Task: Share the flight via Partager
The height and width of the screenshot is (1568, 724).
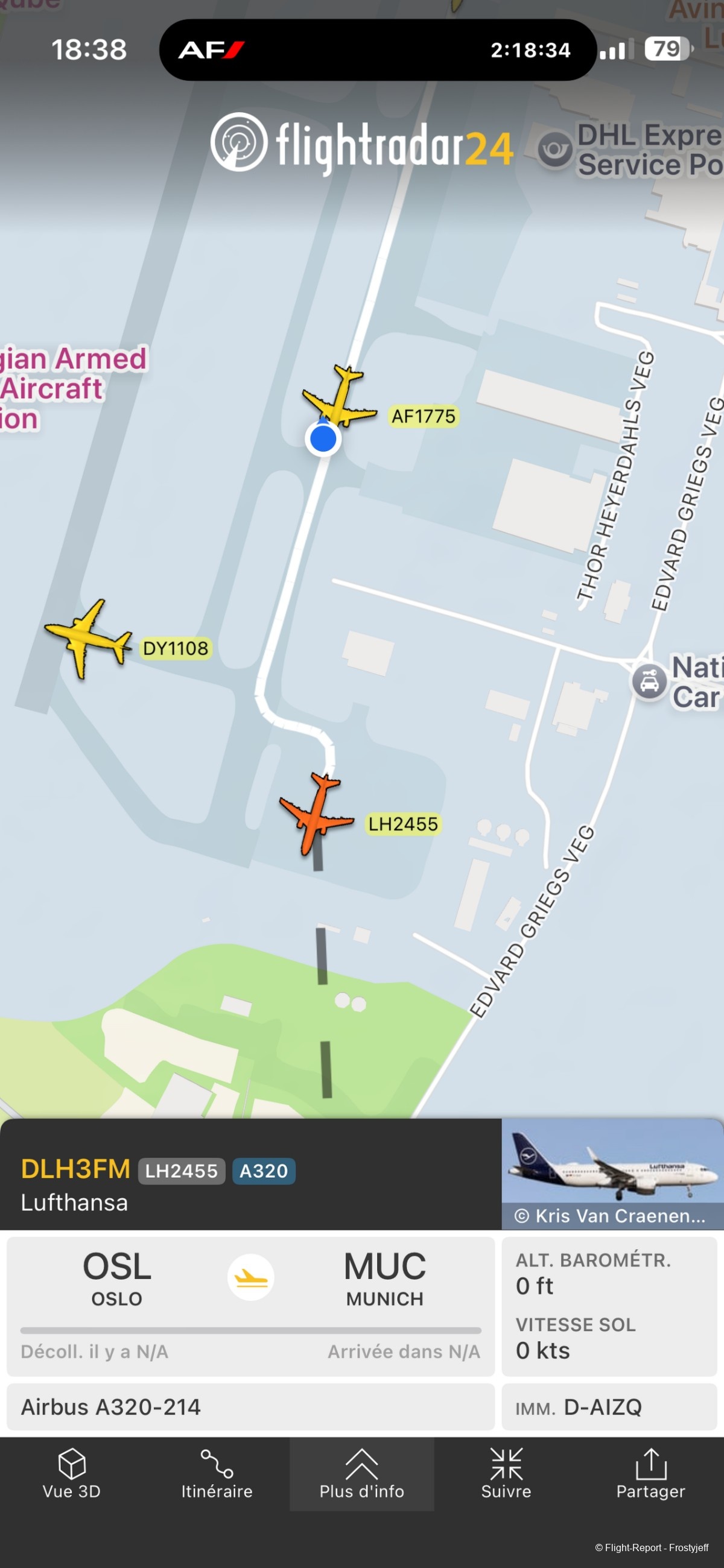Action: click(650, 1474)
